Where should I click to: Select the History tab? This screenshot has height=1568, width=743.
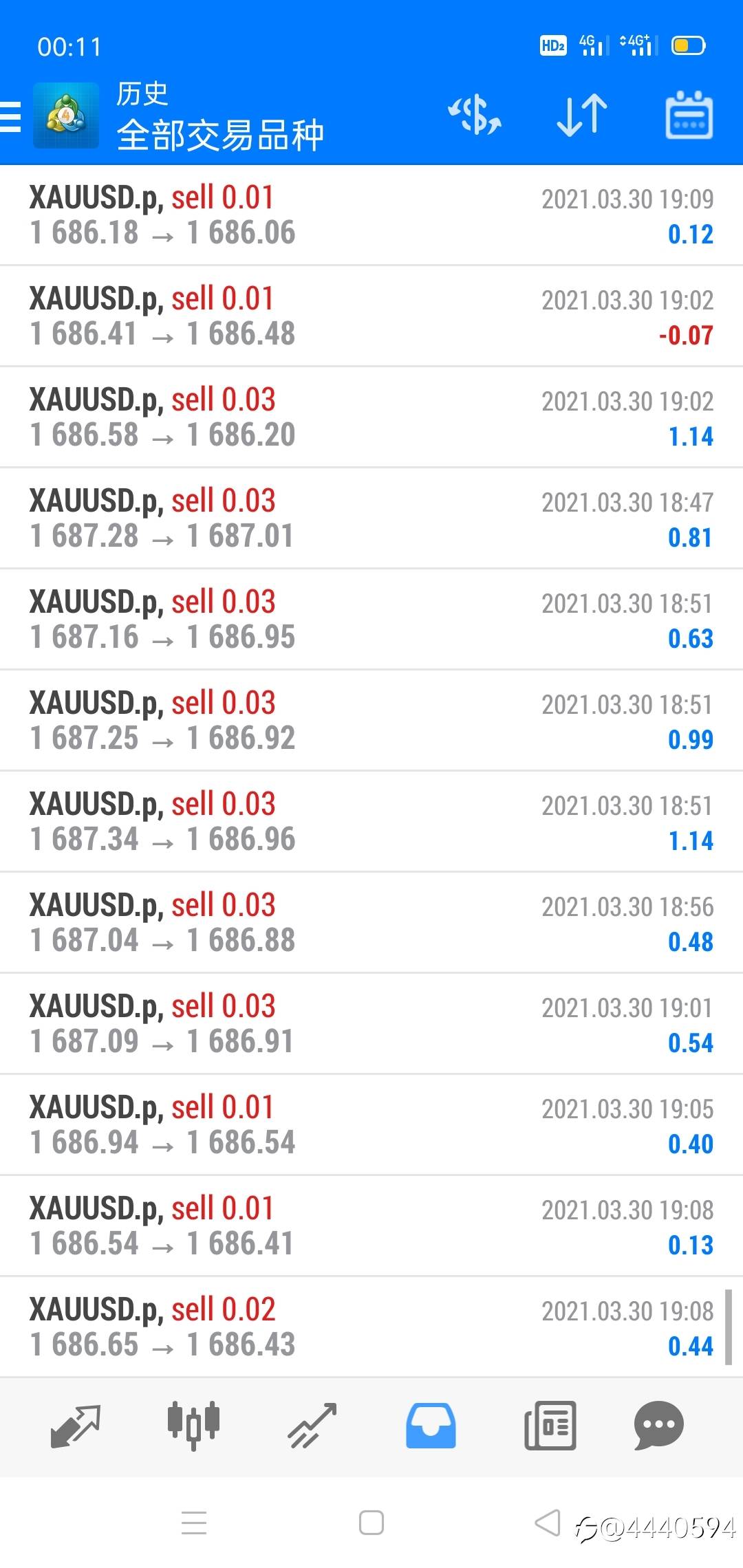(431, 1426)
